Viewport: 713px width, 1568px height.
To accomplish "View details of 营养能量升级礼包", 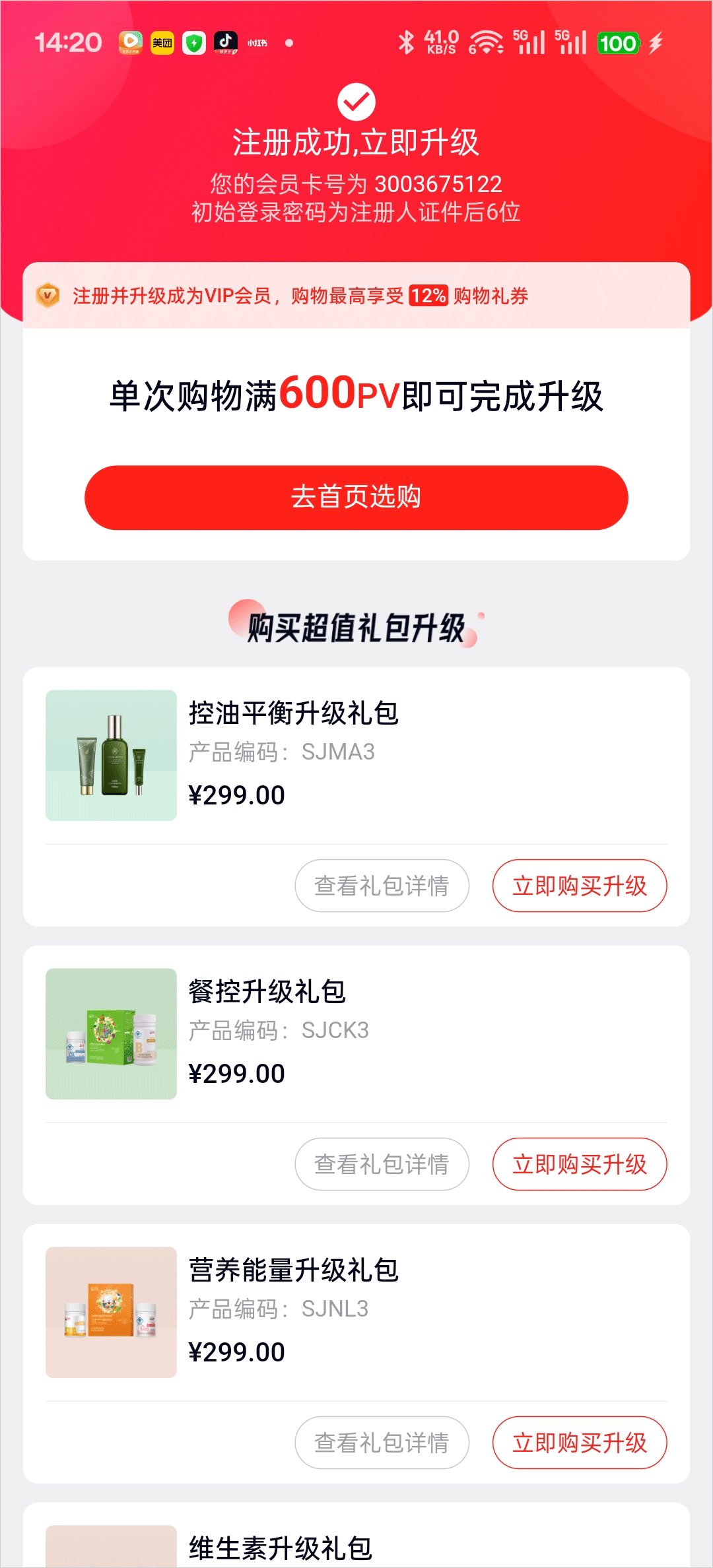I will pos(382,1443).
